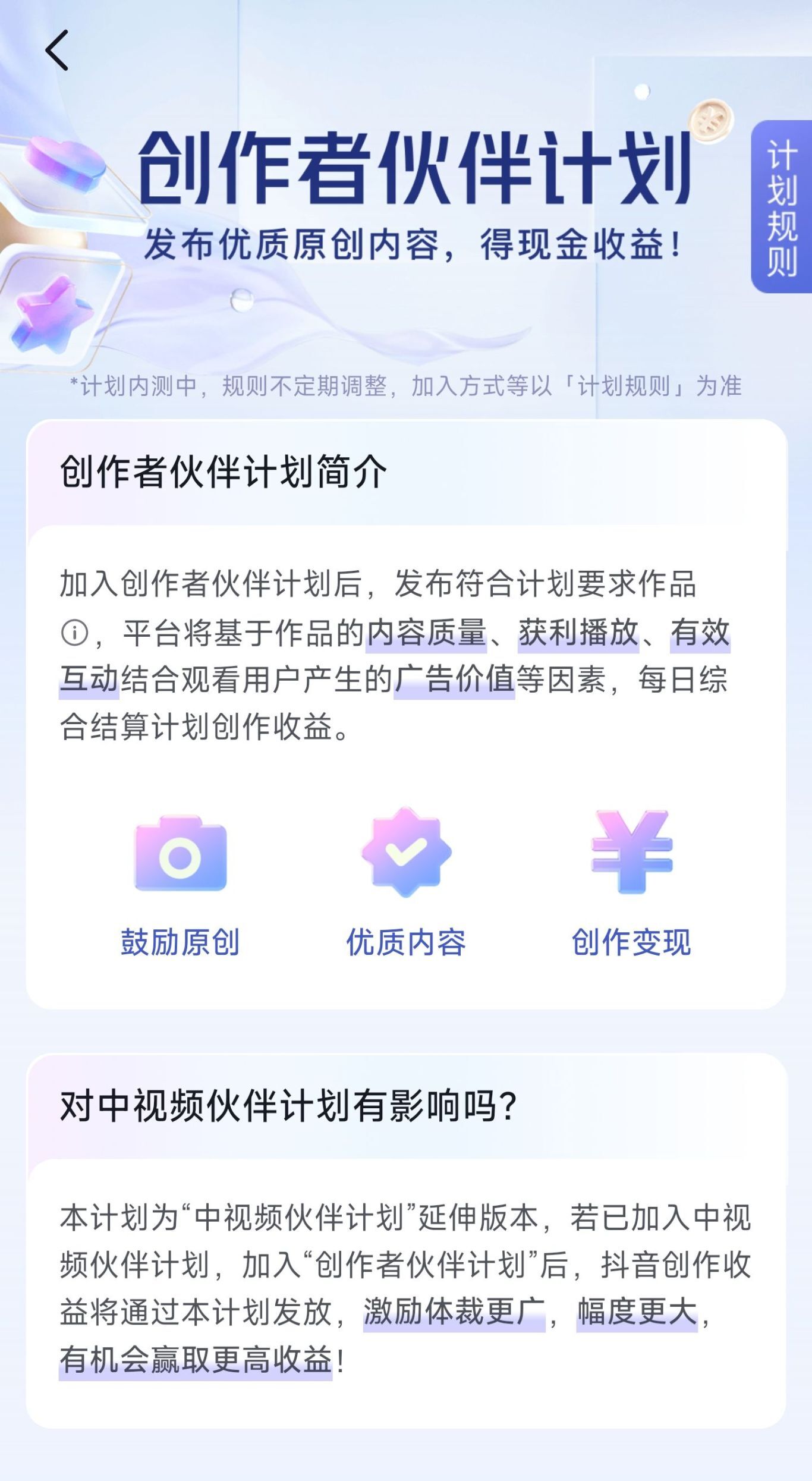The image size is (812, 1481).
Task: Open the 计划规则 side button
Action: pos(781,207)
